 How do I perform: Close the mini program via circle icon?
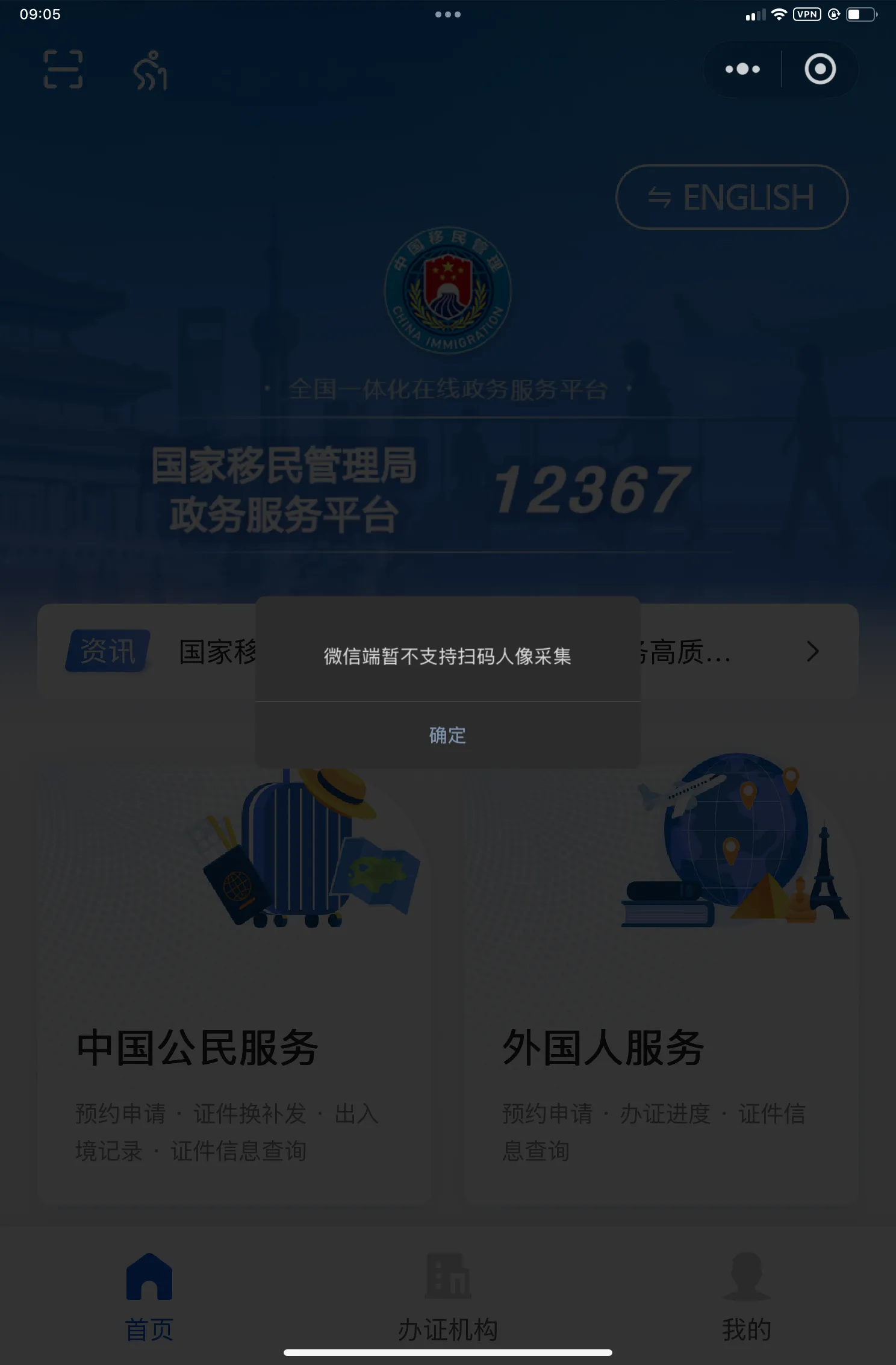[820, 69]
